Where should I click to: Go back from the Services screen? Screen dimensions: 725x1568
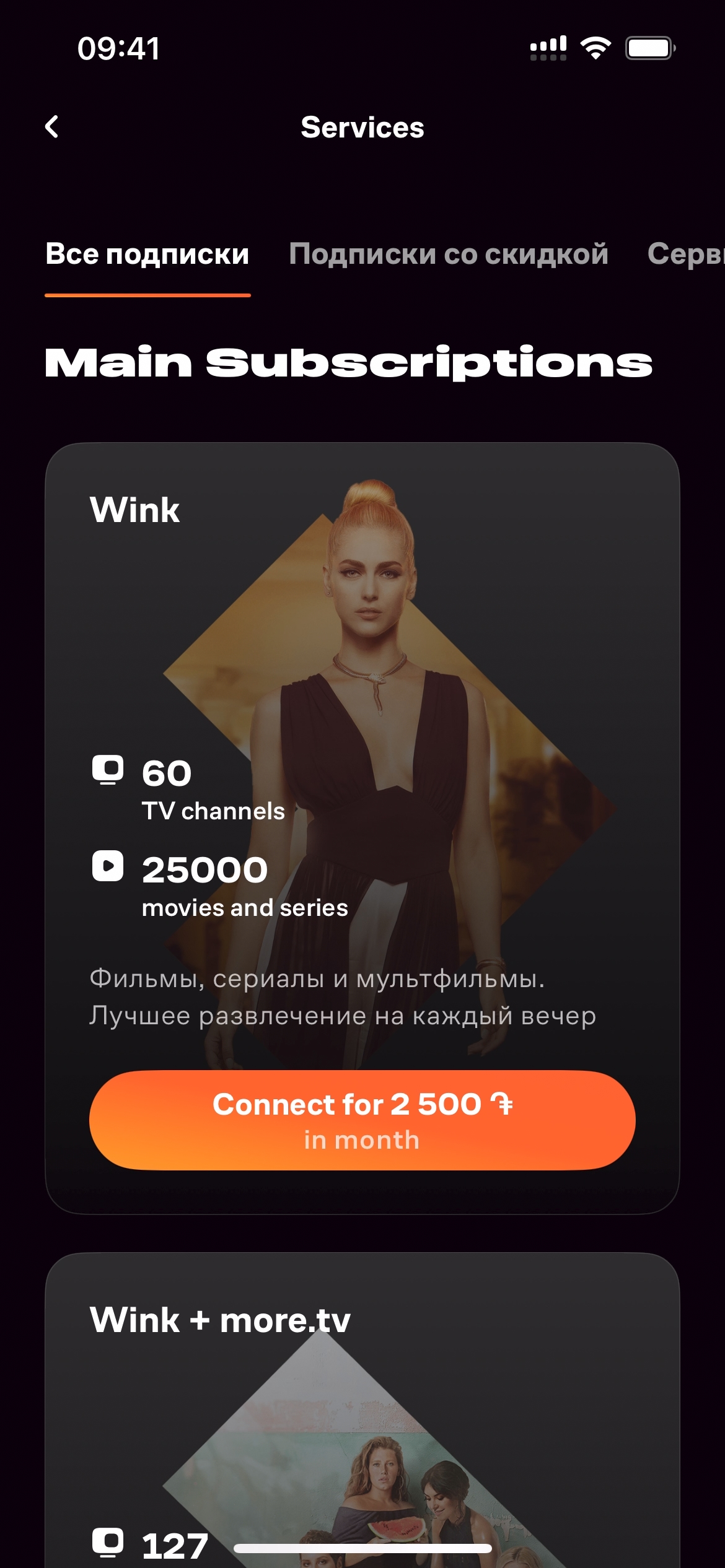click(52, 127)
